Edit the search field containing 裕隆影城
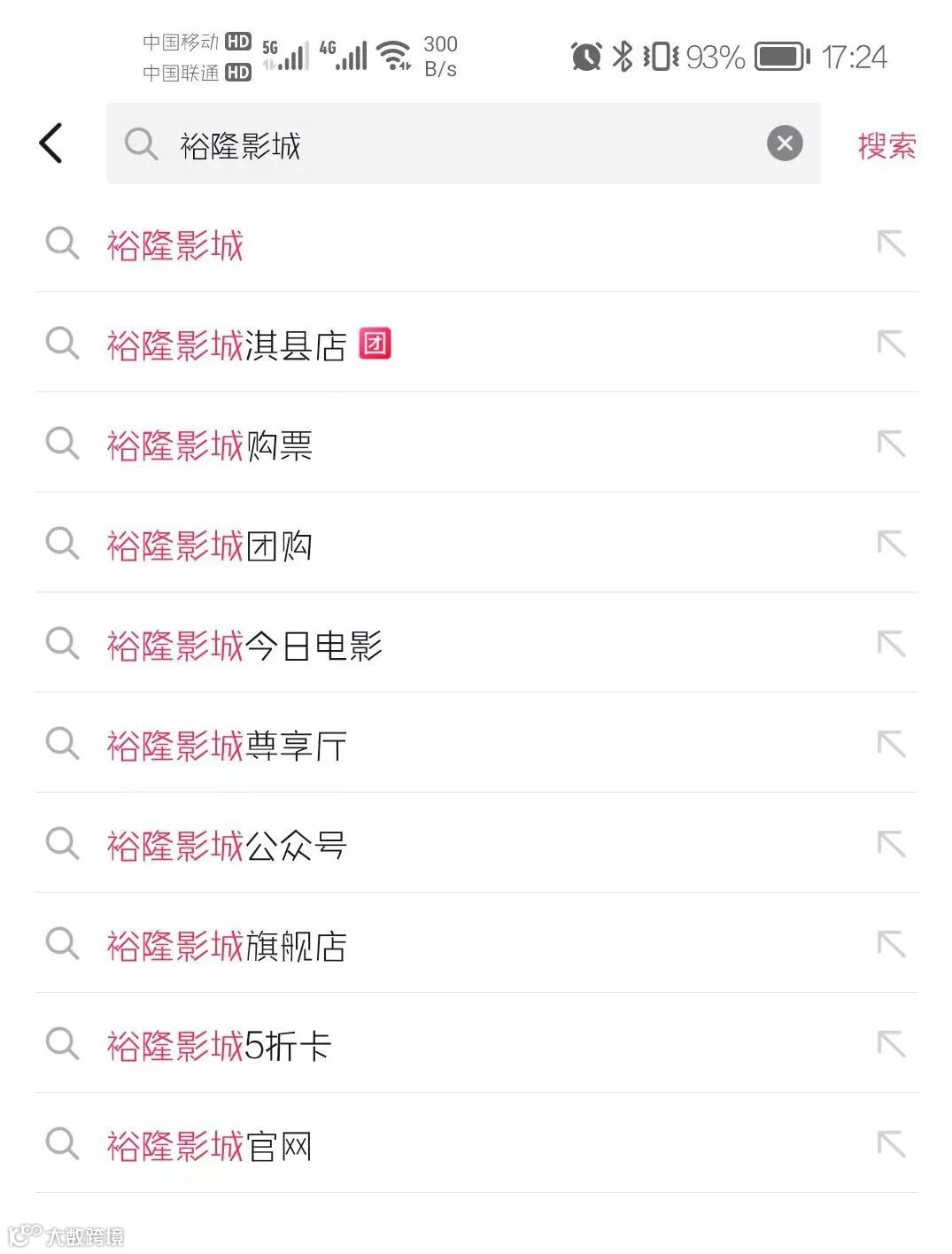This screenshot has height=1254, width=952. (463, 143)
